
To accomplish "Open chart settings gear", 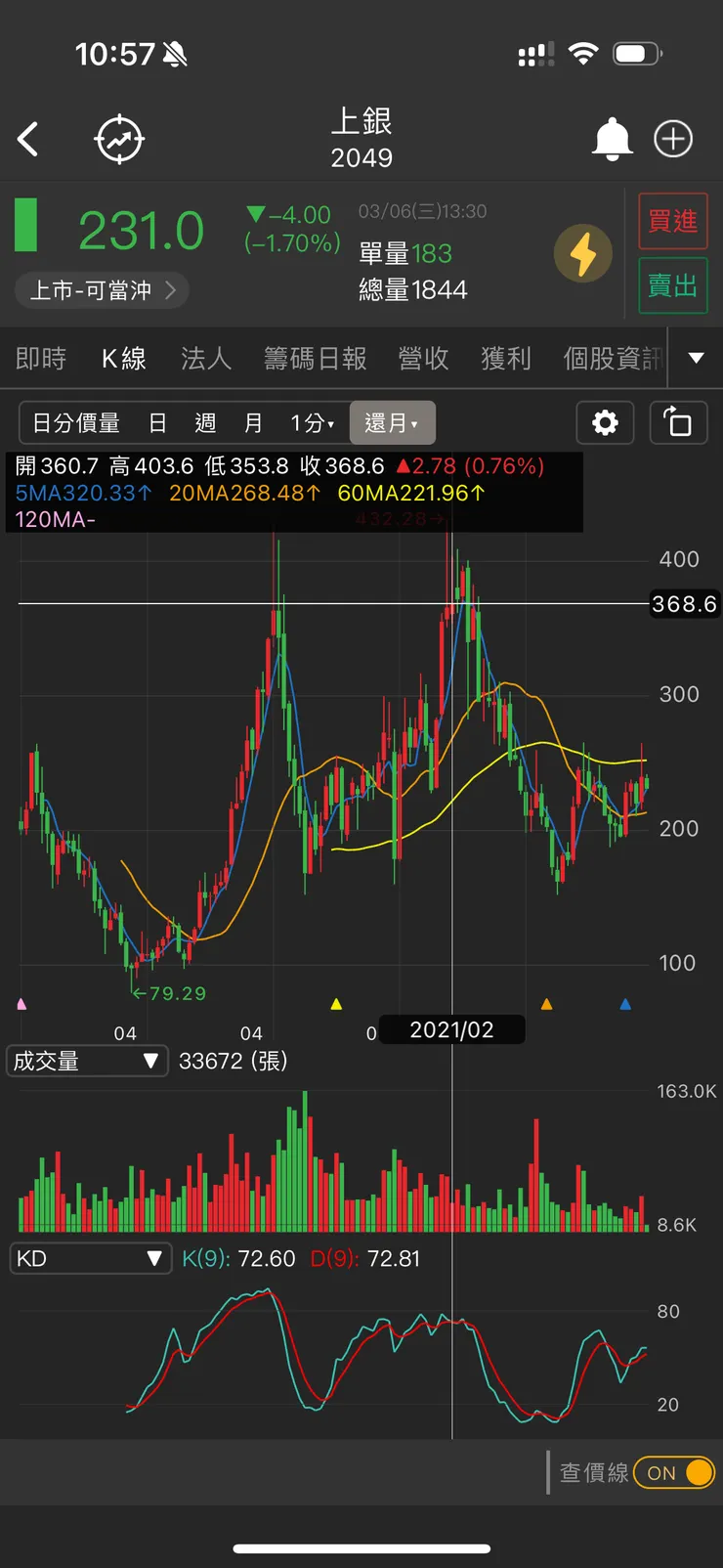I will pyautogui.click(x=605, y=422).
